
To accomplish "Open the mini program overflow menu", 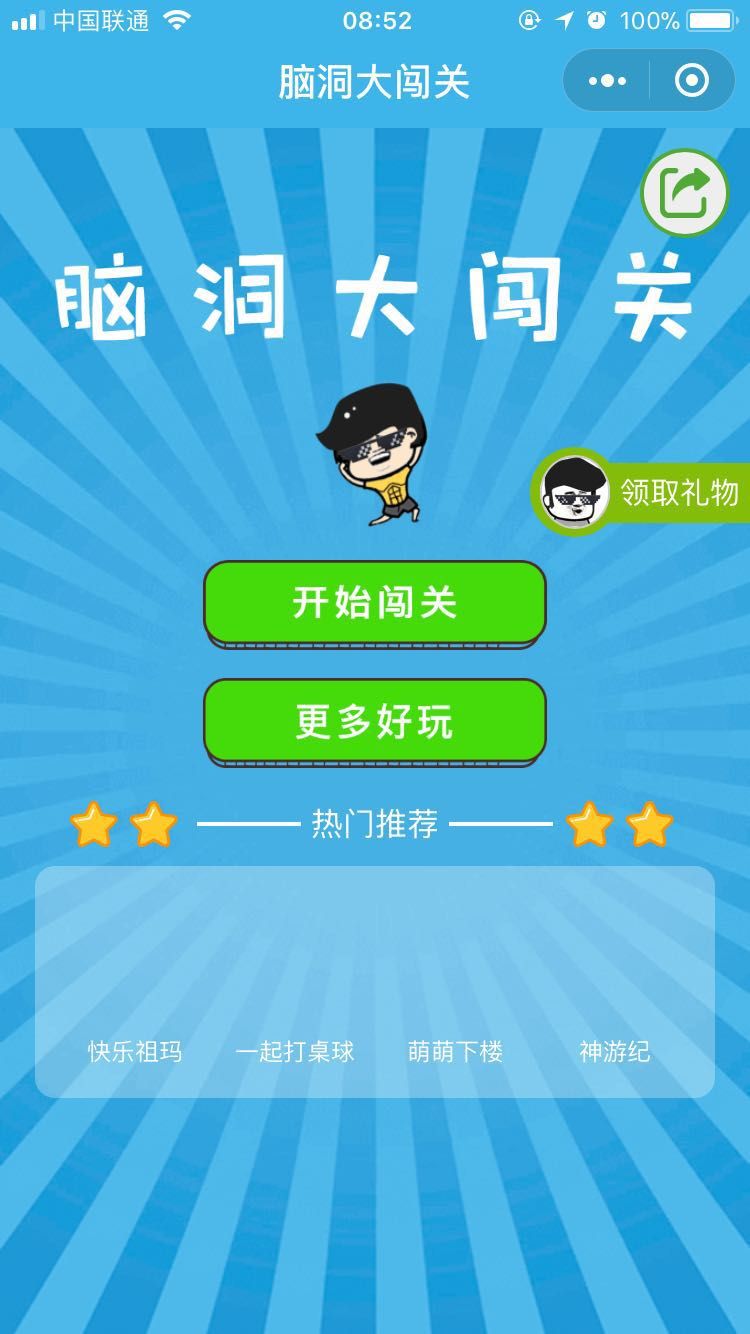I will pos(607,81).
